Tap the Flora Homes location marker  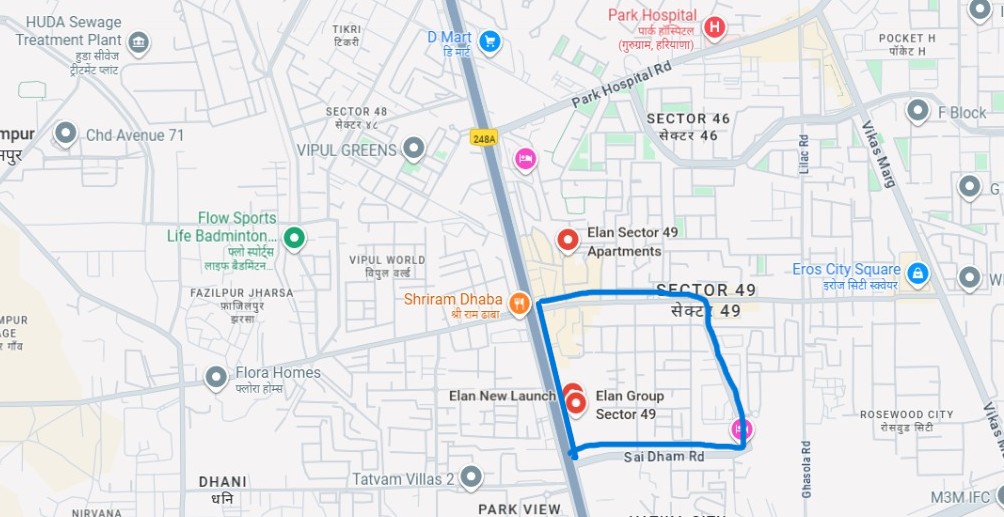(216, 377)
